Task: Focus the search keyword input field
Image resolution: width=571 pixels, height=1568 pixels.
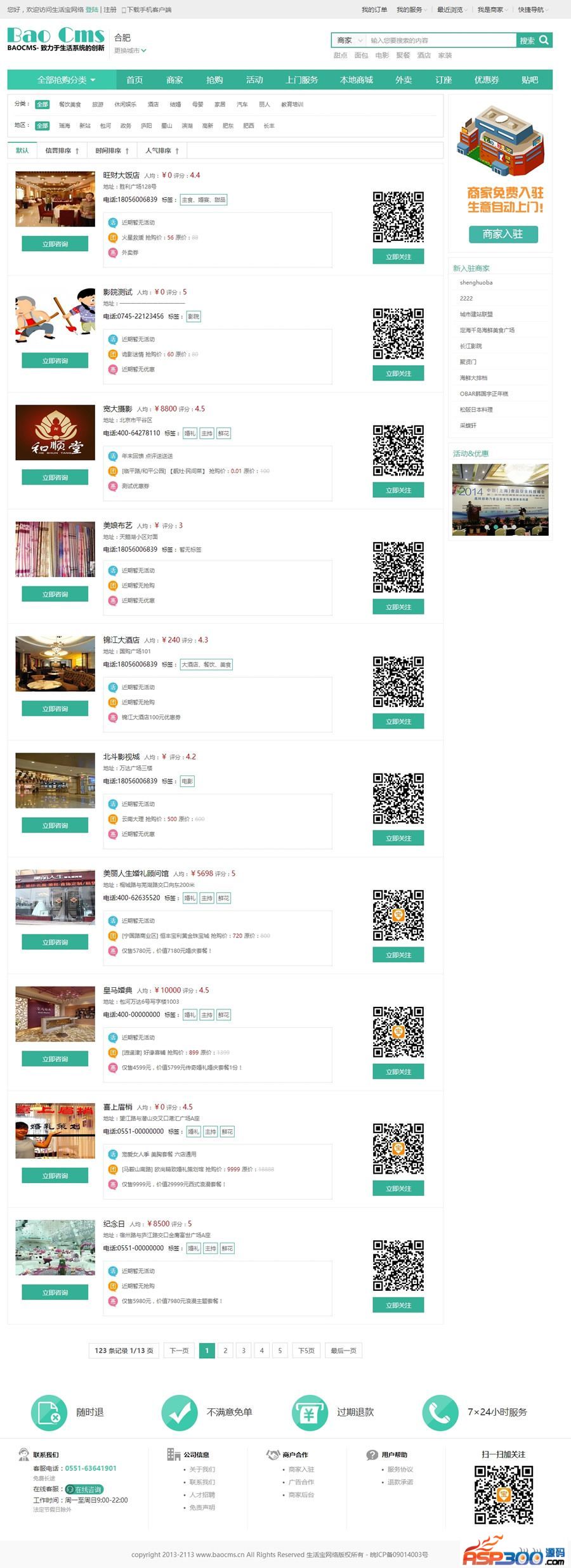Action: pyautogui.click(x=441, y=41)
